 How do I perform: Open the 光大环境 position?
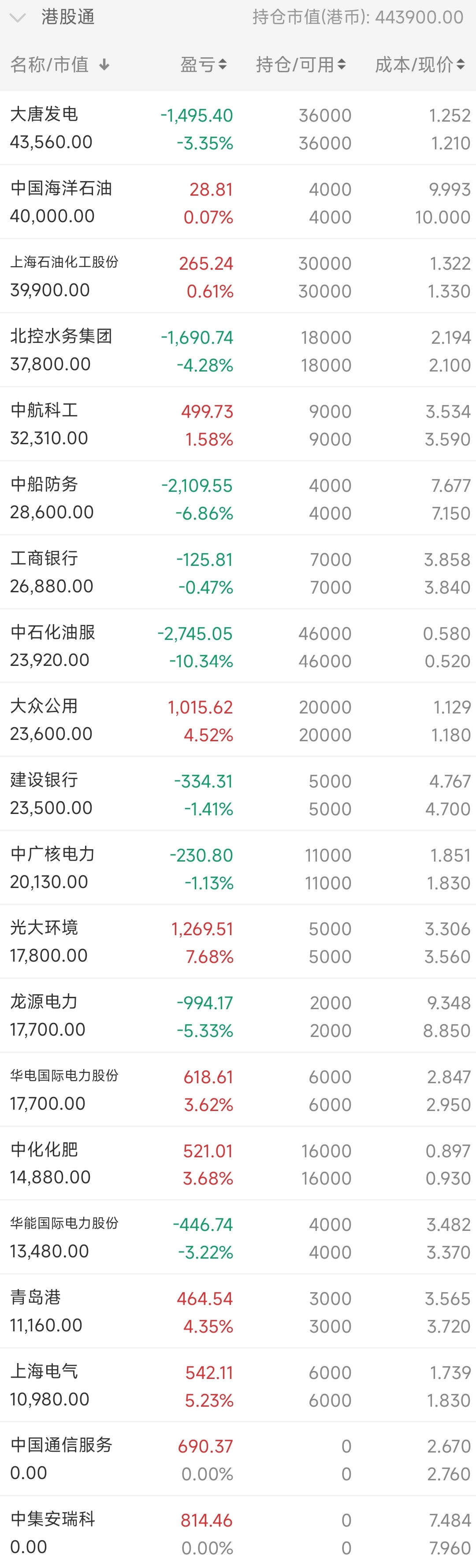238,942
